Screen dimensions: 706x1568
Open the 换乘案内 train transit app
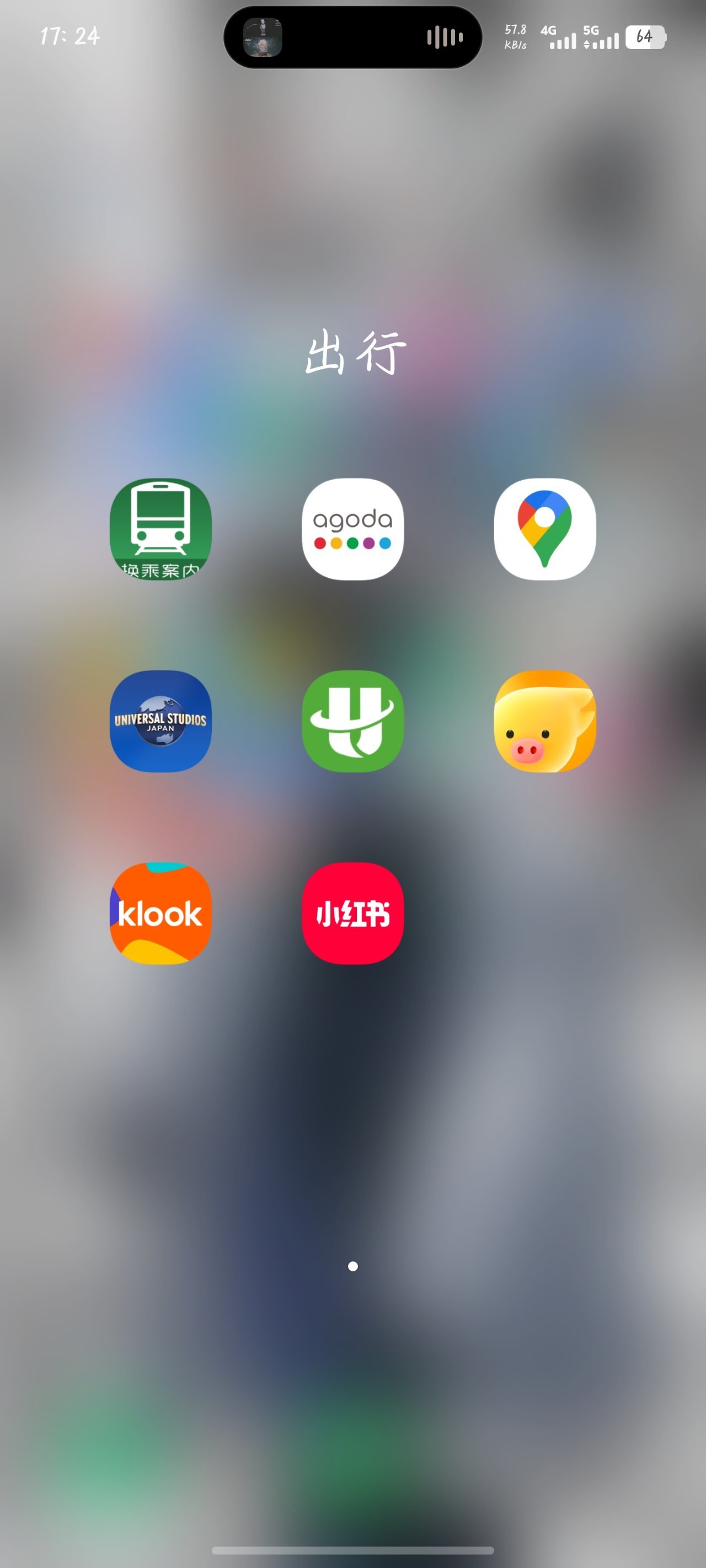click(x=161, y=529)
